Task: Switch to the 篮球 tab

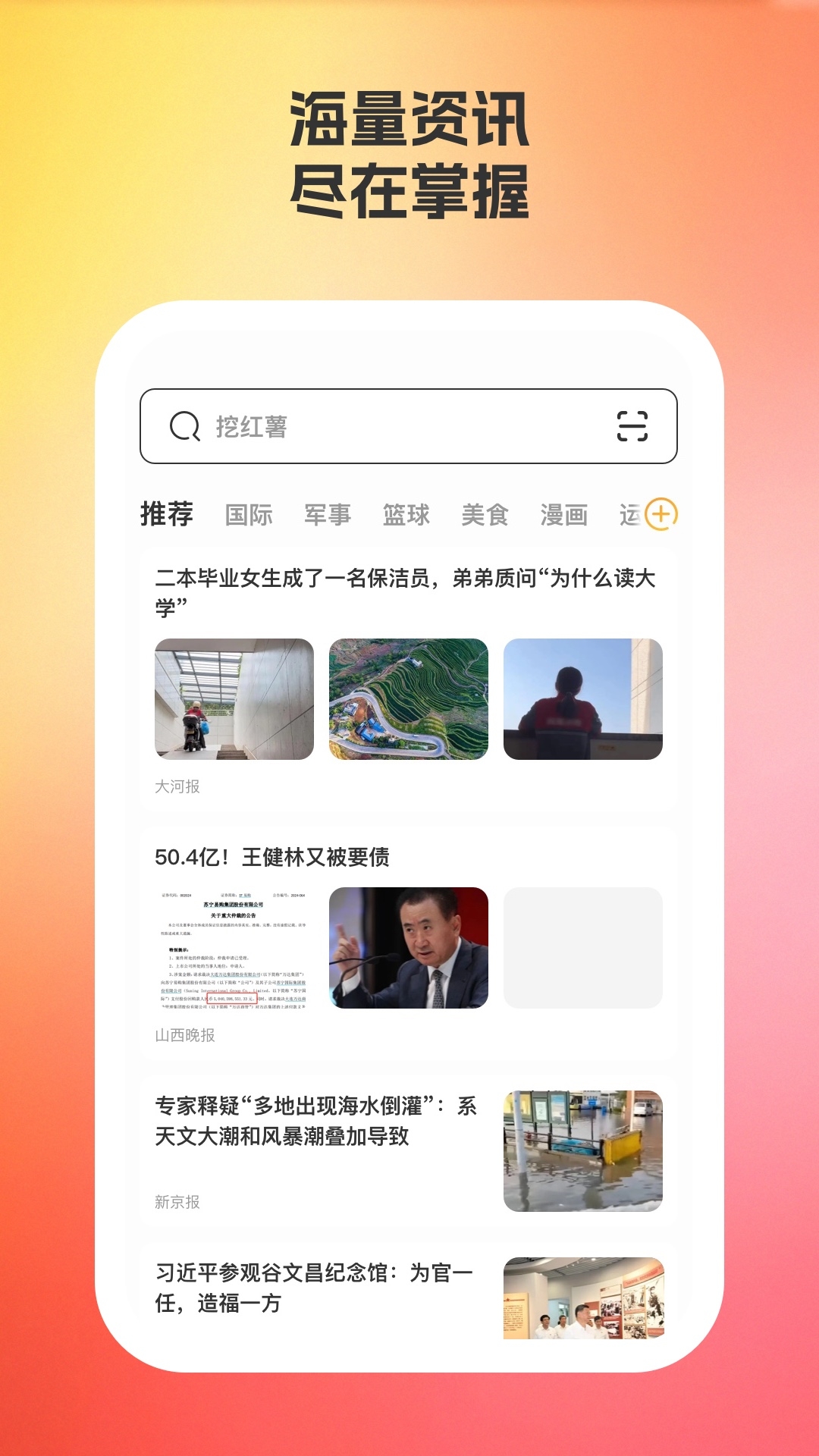Action: coord(405,514)
